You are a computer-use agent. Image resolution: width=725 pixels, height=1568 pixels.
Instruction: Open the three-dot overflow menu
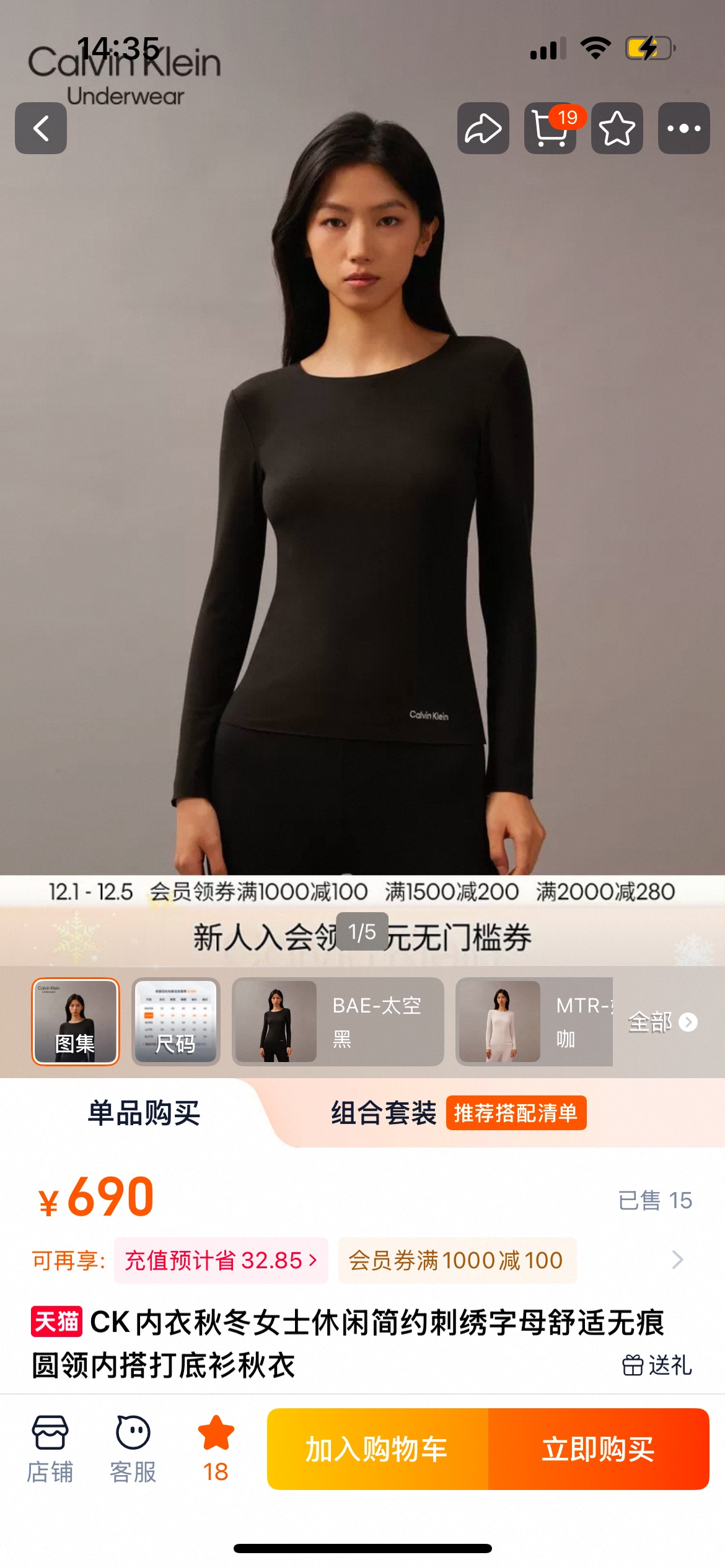[683, 128]
